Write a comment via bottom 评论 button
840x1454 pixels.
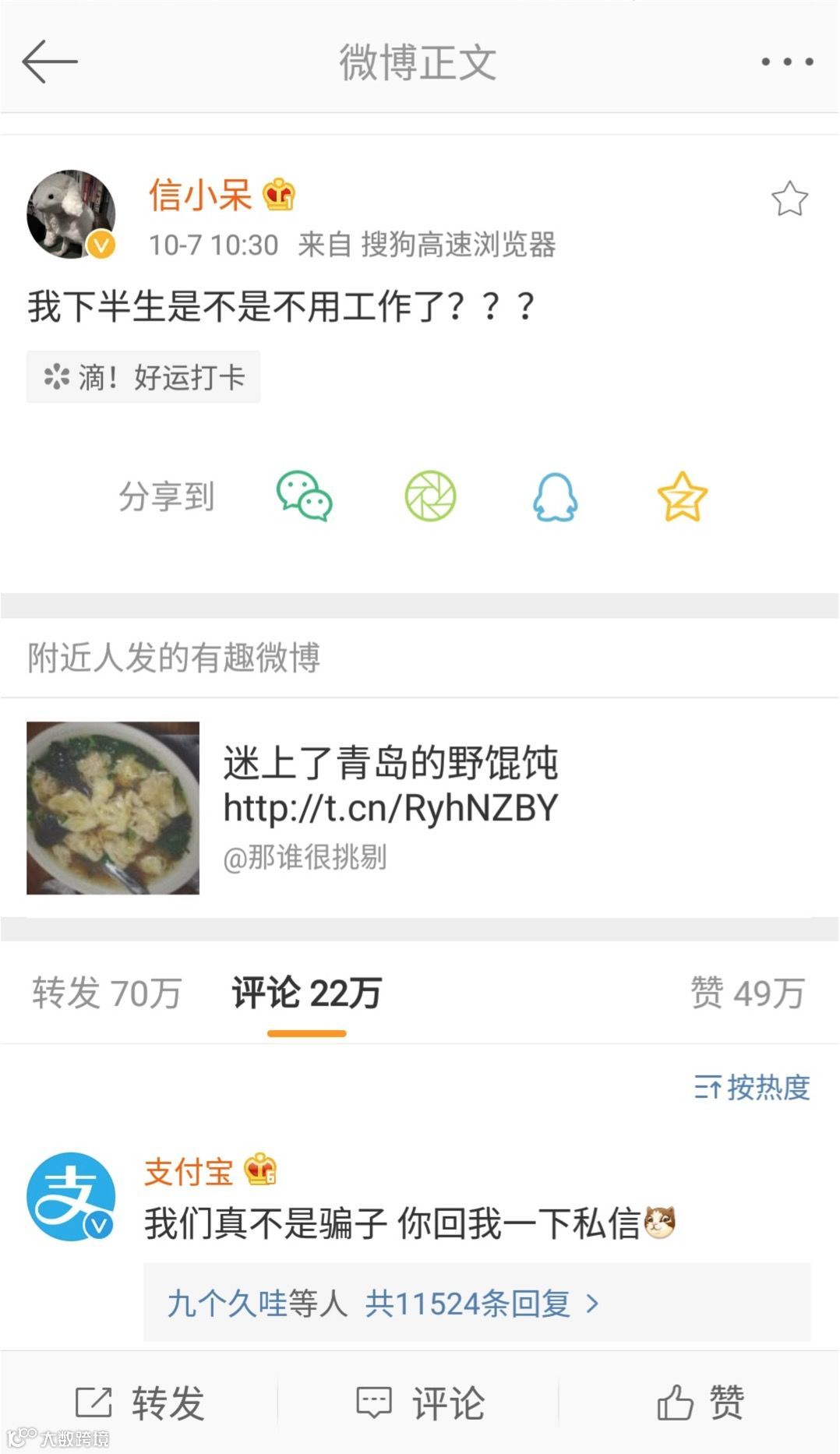point(421,1403)
